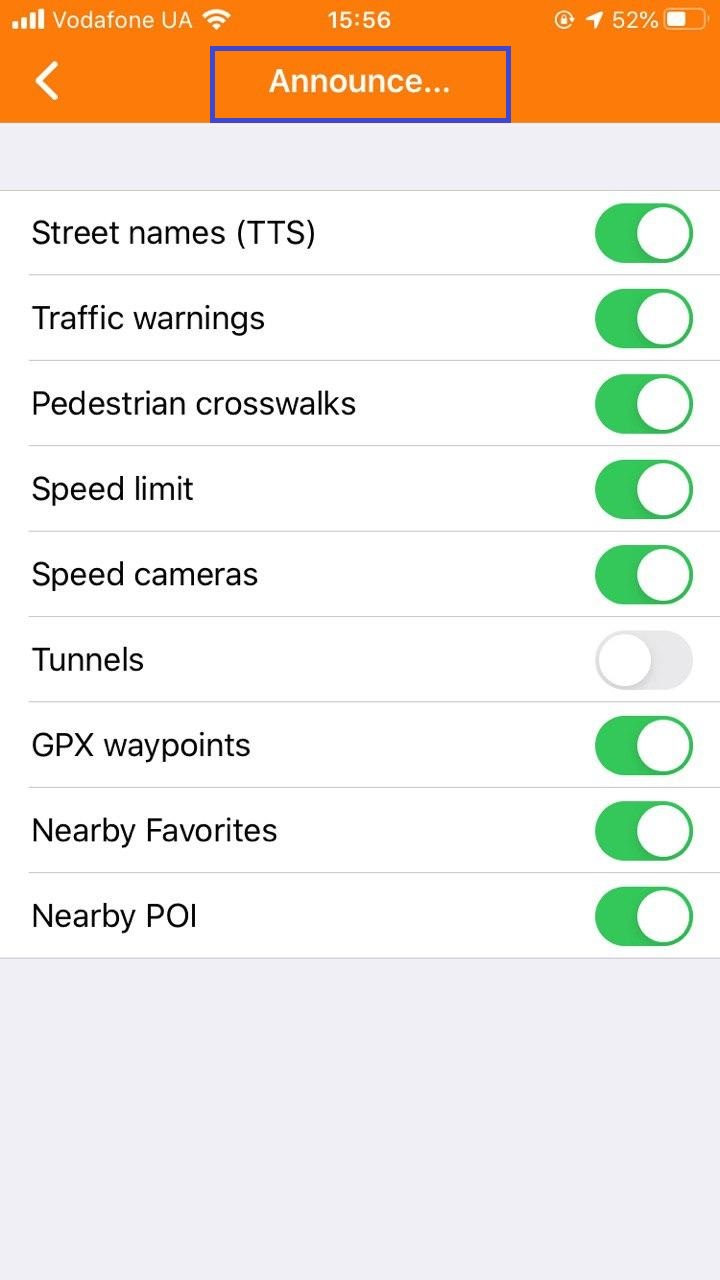This screenshot has width=720, height=1280.
Task: Disable the Speed cameras toggle
Action: [643, 575]
